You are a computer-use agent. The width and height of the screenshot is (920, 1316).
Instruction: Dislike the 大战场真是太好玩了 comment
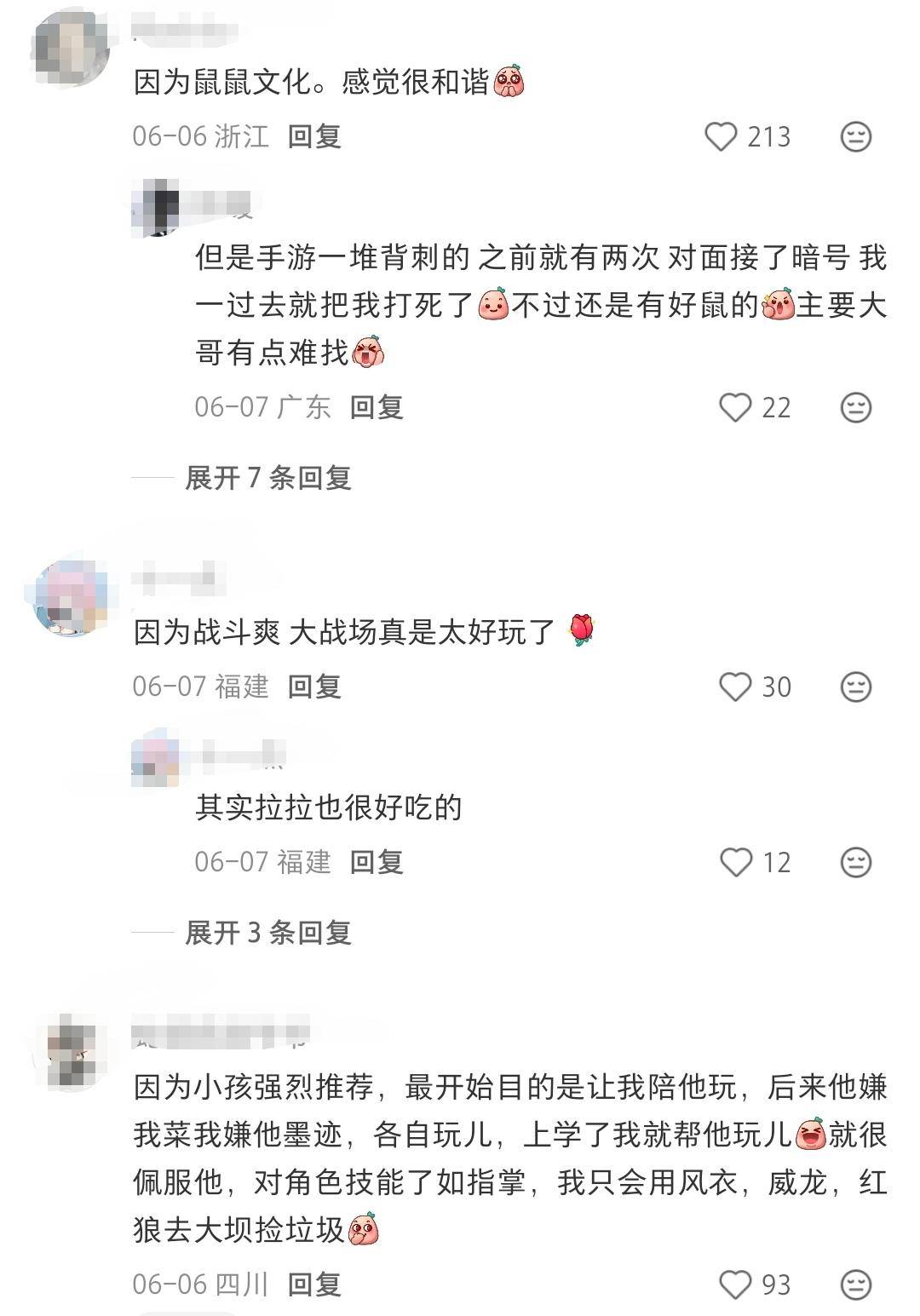coord(856,687)
